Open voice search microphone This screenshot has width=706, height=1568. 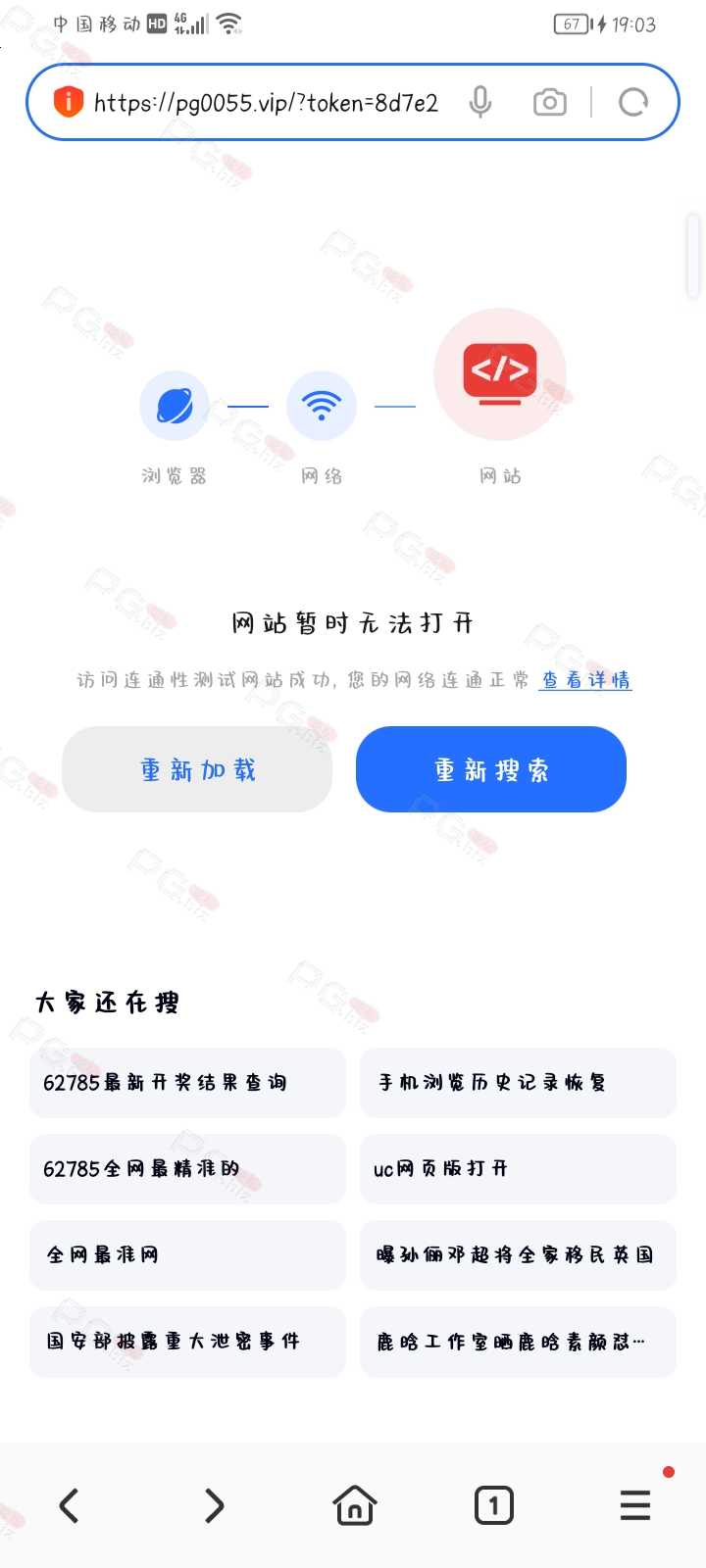(x=480, y=102)
